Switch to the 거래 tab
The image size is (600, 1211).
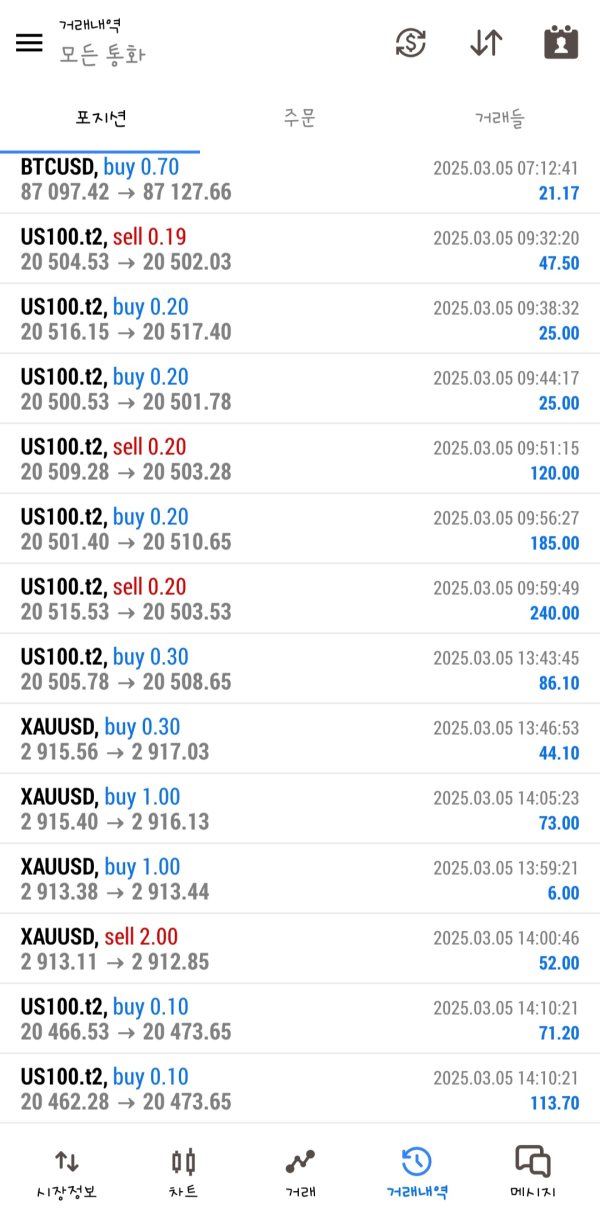point(300,1173)
